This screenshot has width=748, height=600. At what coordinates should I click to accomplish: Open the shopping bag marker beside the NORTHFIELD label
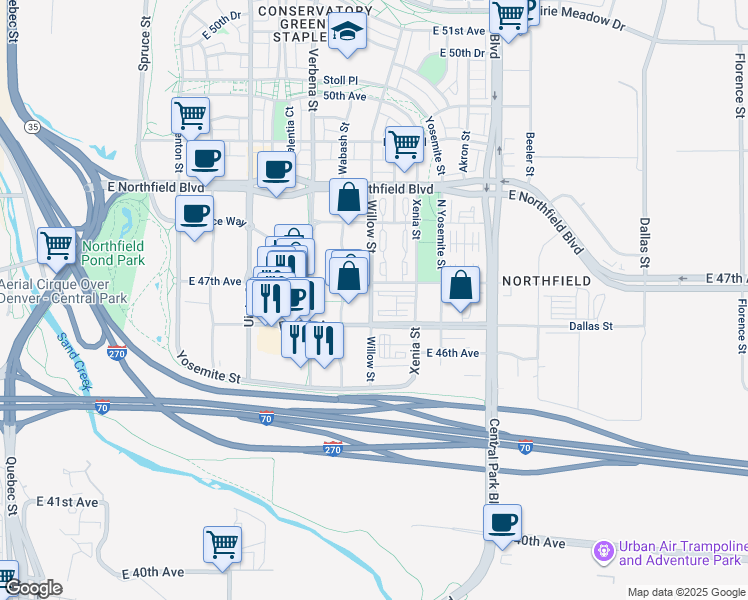pyautogui.click(x=460, y=286)
